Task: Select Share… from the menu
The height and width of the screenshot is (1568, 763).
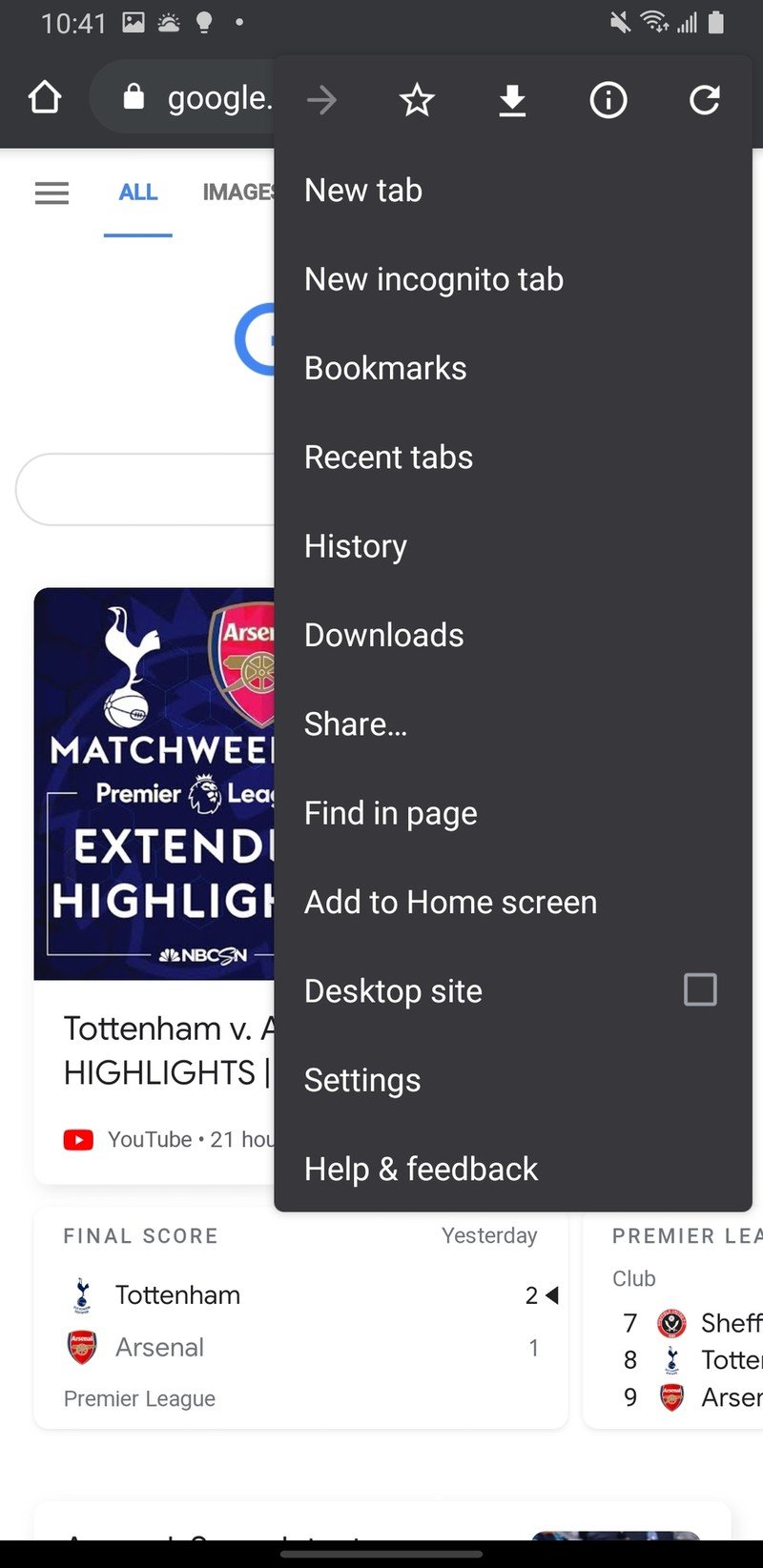Action: click(356, 724)
